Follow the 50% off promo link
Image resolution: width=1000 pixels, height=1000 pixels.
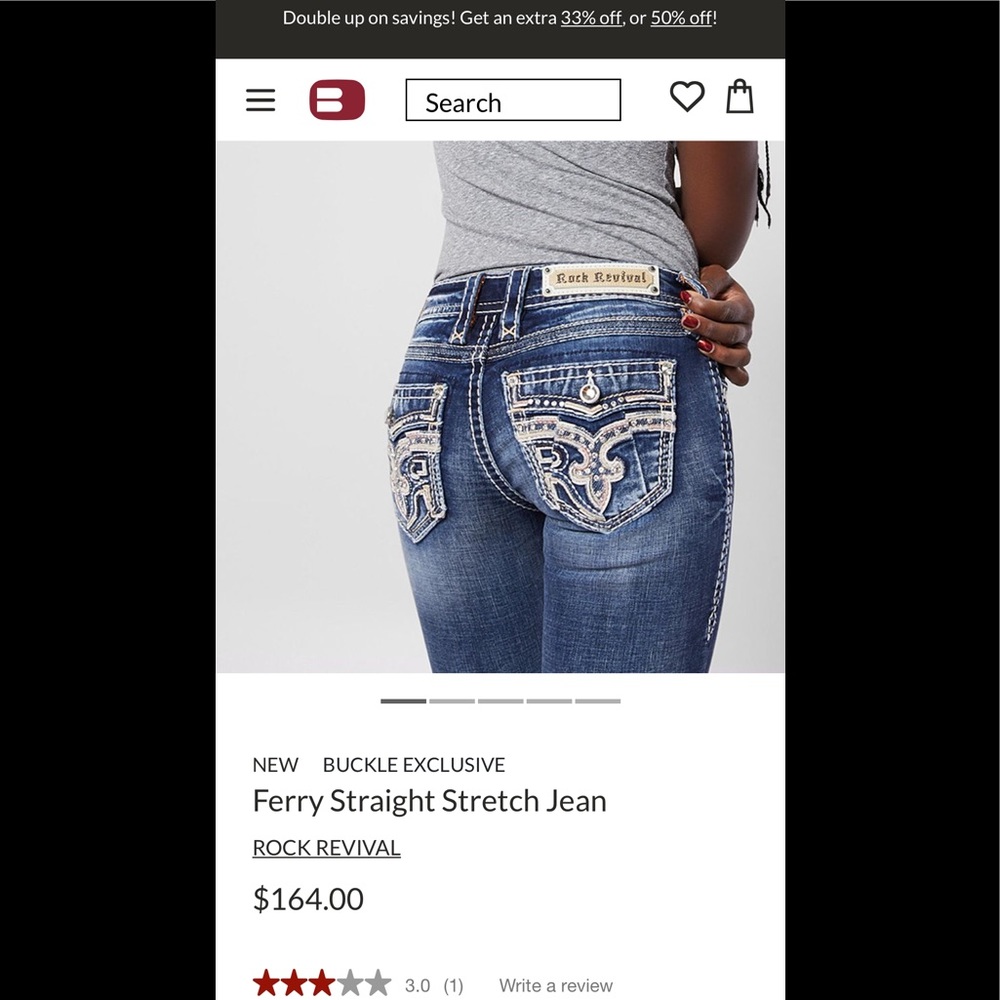tap(681, 18)
